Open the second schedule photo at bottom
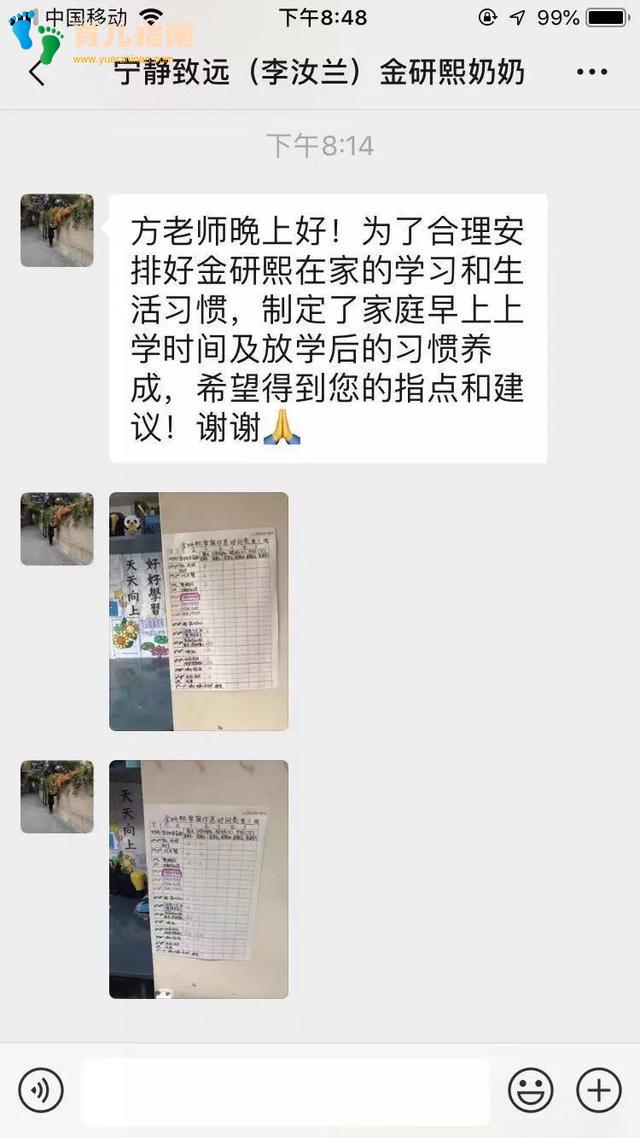This screenshot has height=1138, width=640. (198, 879)
